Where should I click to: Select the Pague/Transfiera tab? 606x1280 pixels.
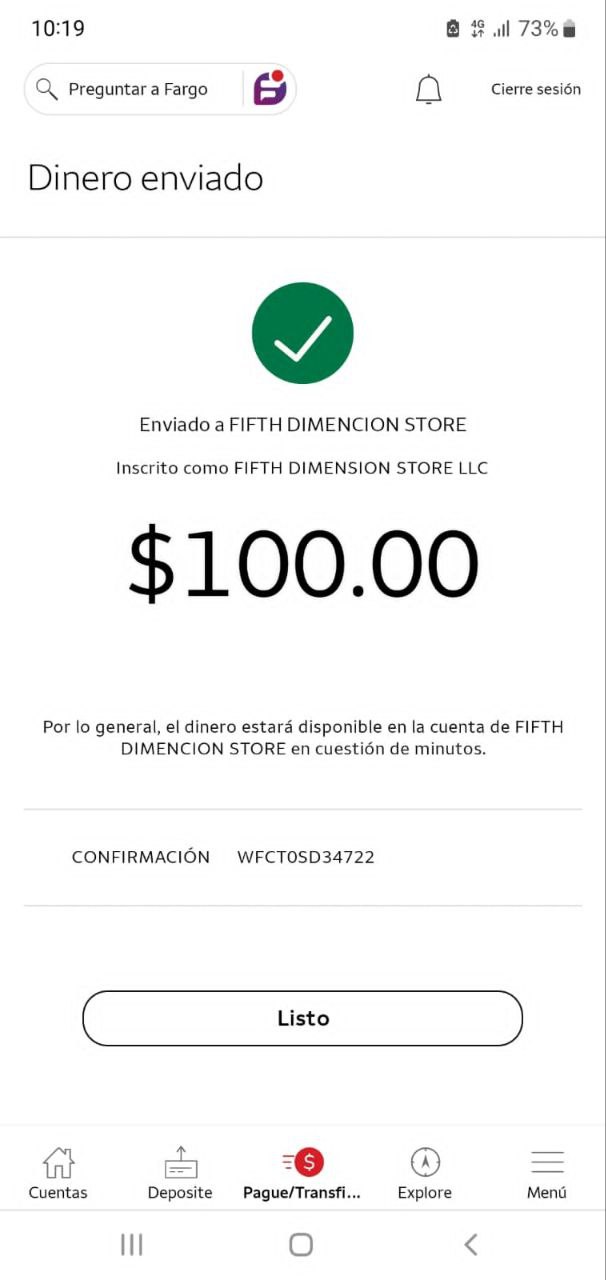pyautogui.click(x=302, y=1173)
